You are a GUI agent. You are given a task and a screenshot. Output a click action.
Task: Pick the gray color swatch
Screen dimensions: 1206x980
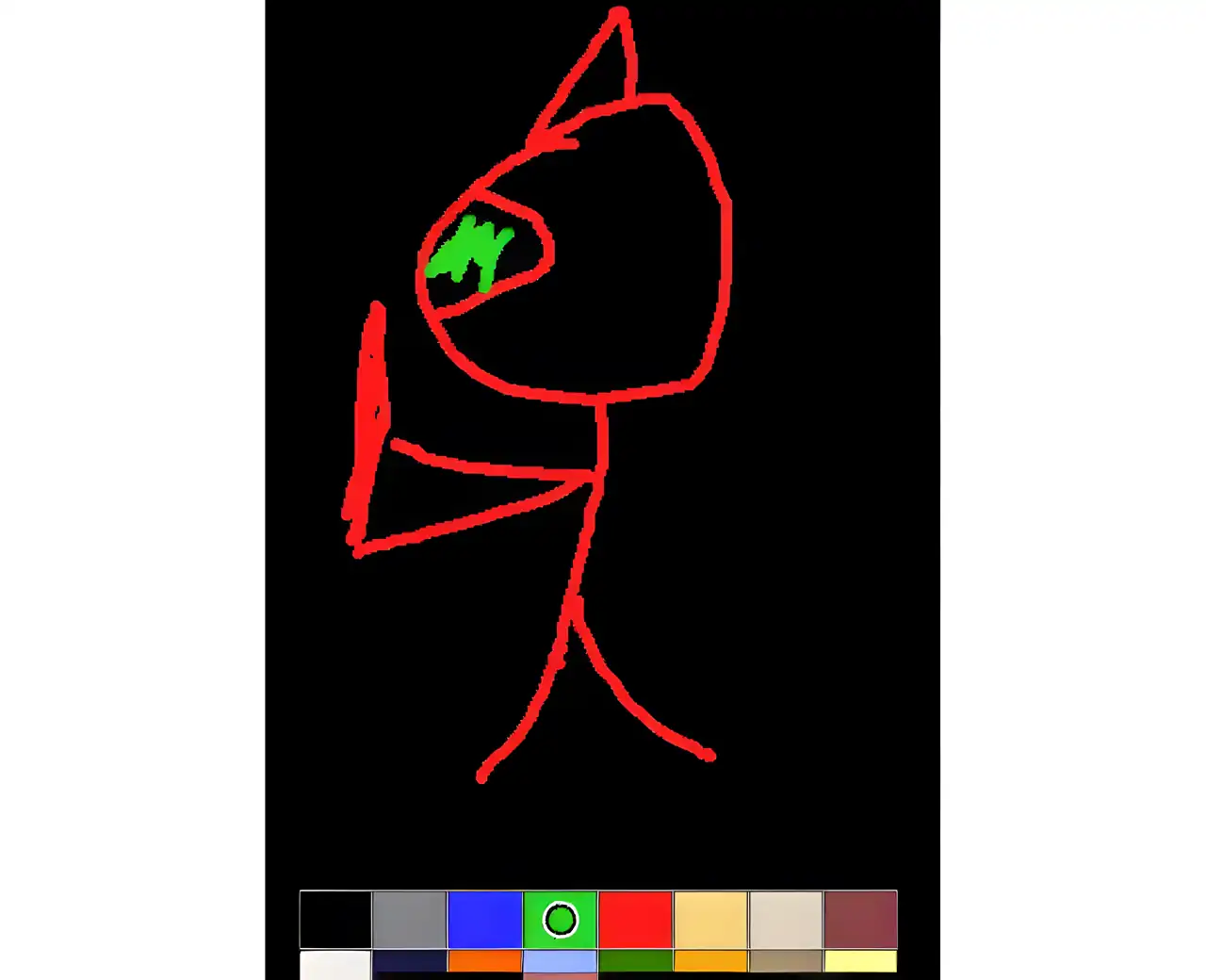point(410,919)
